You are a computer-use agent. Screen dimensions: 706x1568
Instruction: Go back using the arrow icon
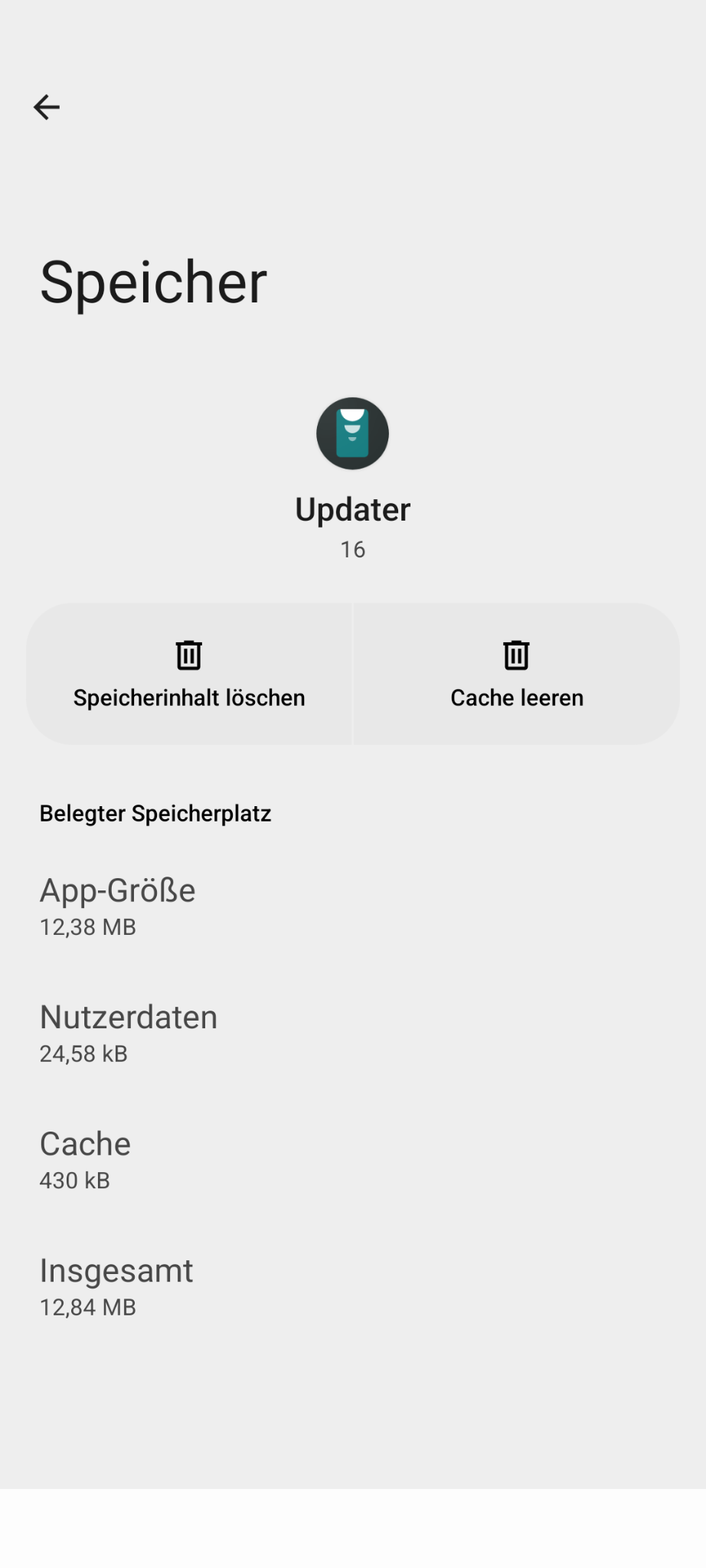point(47,107)
